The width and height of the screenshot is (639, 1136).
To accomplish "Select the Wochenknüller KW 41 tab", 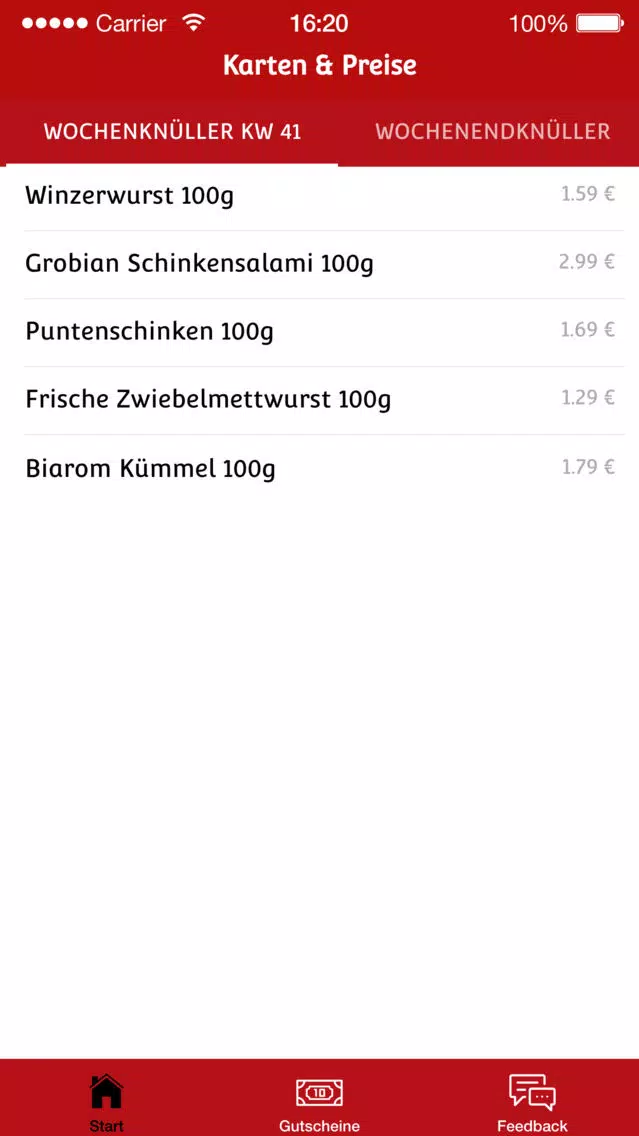I will point(172,132).
